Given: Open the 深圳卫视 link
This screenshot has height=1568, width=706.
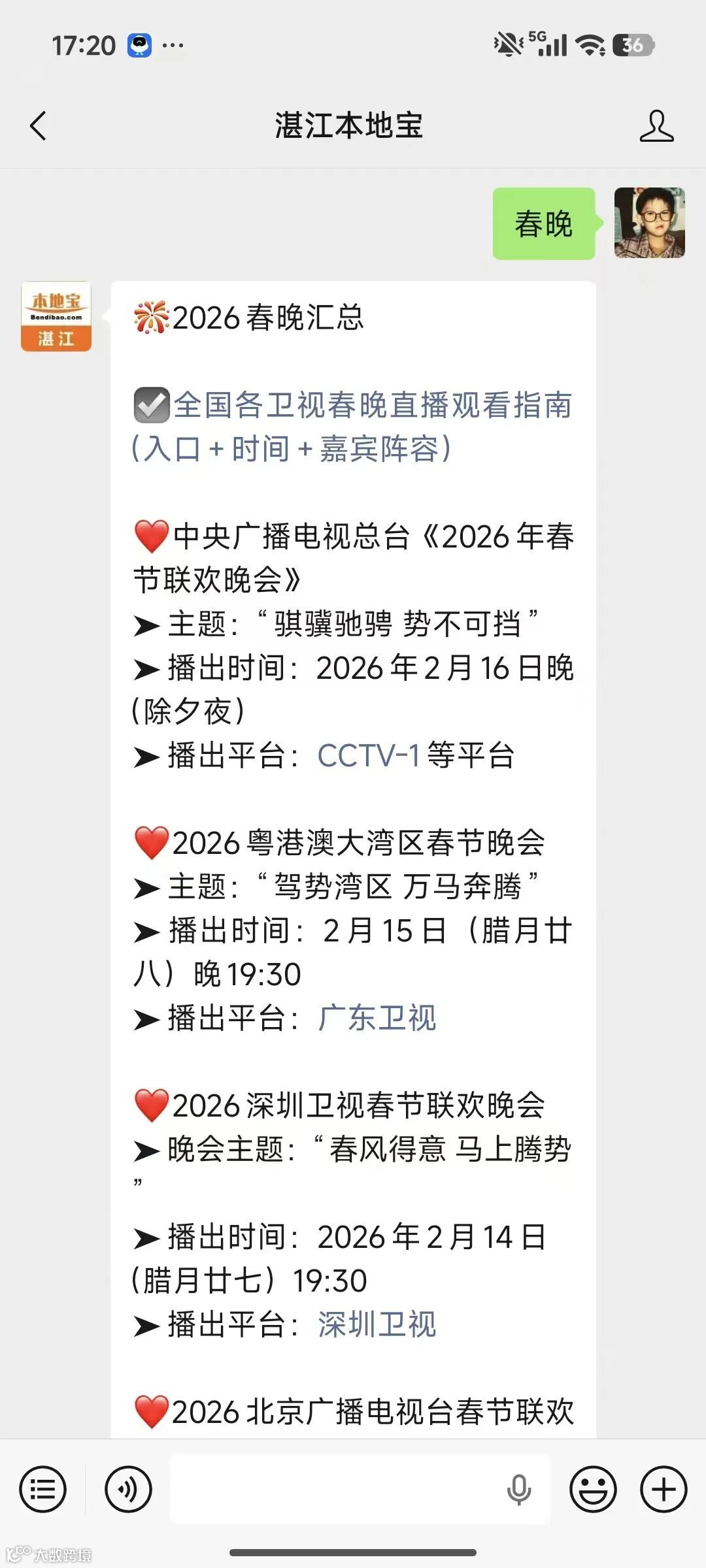Looking at the screenshot, I should click(377, 1325).
